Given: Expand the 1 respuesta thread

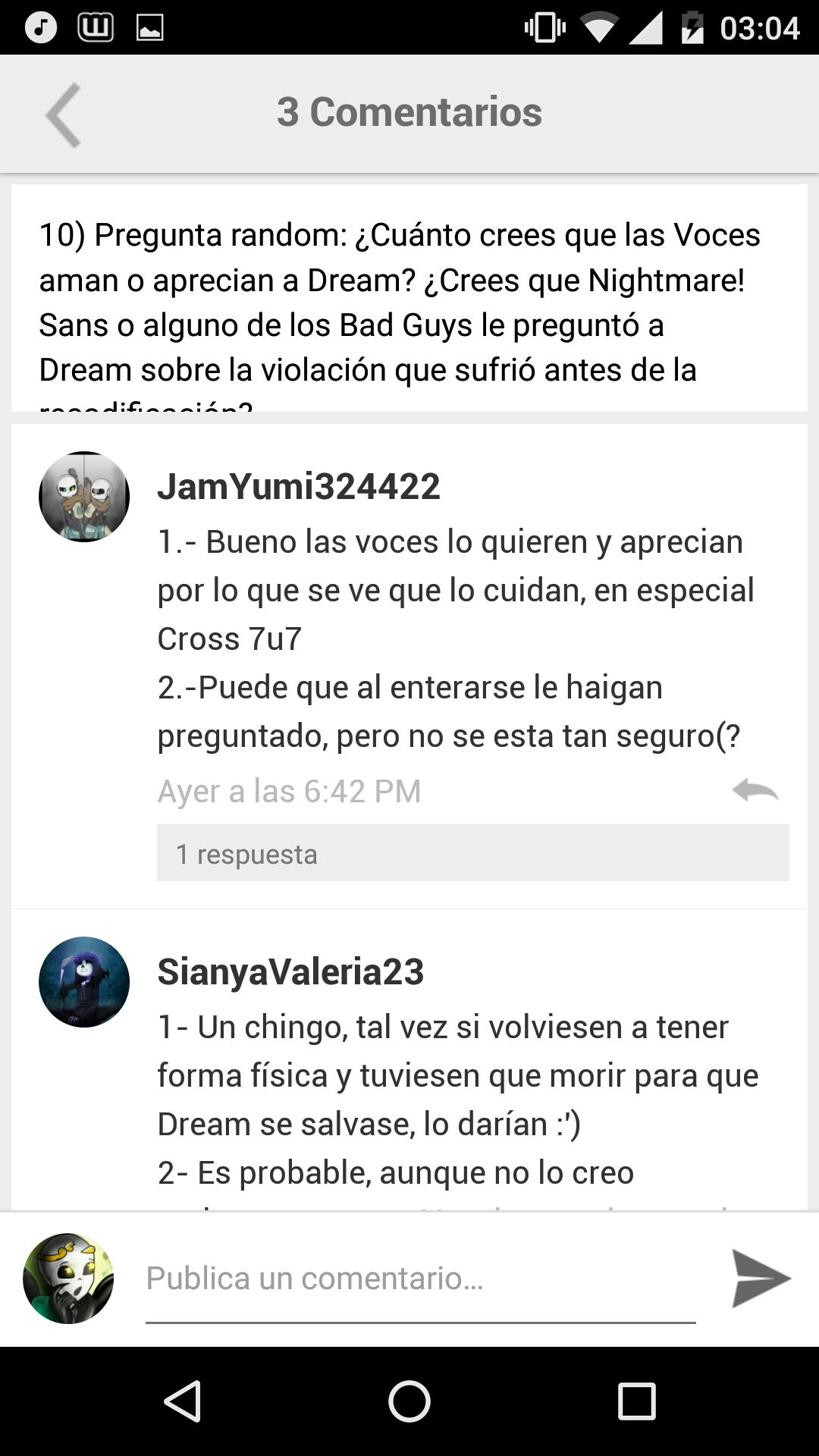Looking at the screenshot, I should tap(472, 854).
